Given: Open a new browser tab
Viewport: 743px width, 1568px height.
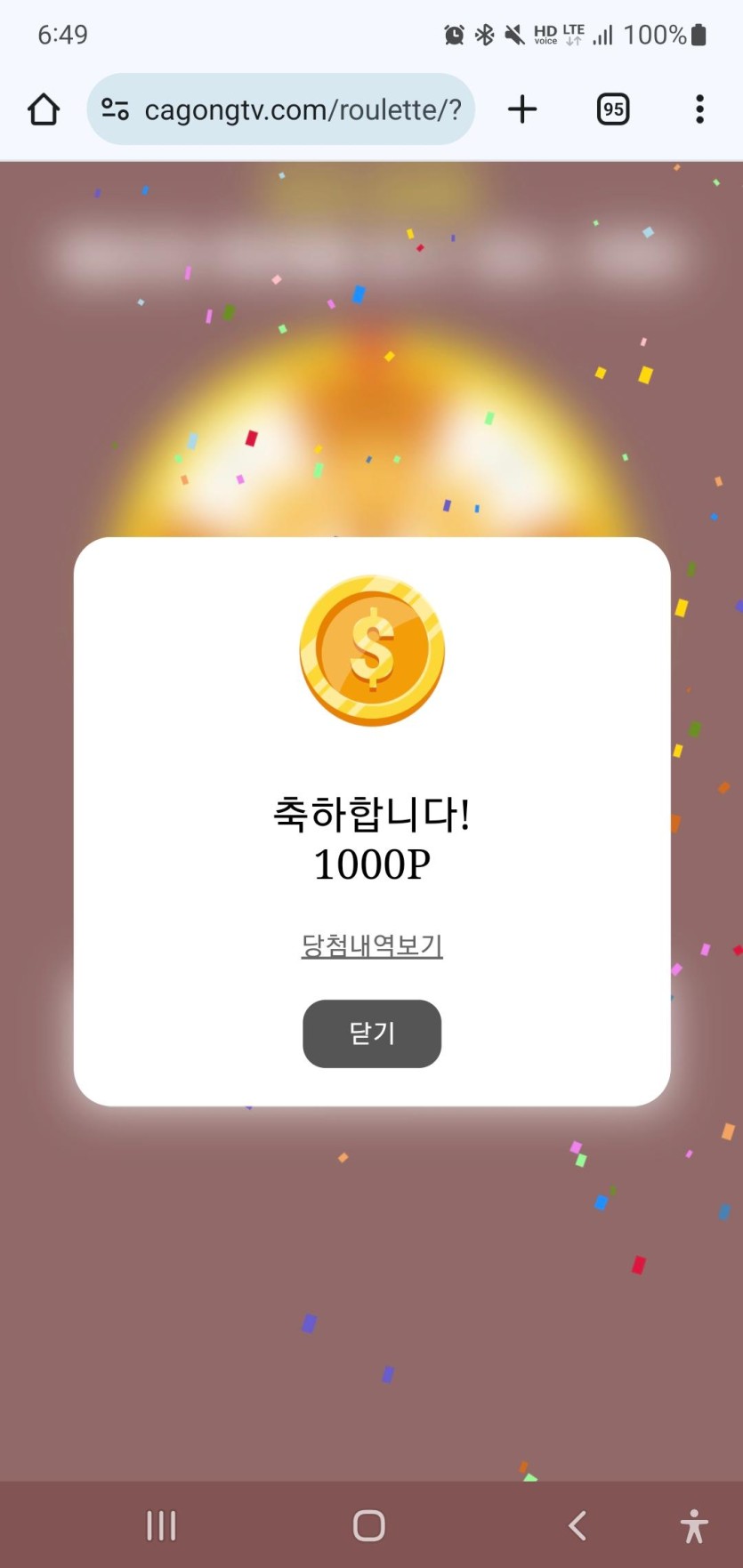Looking at the screenshot, I should [522, 109].
